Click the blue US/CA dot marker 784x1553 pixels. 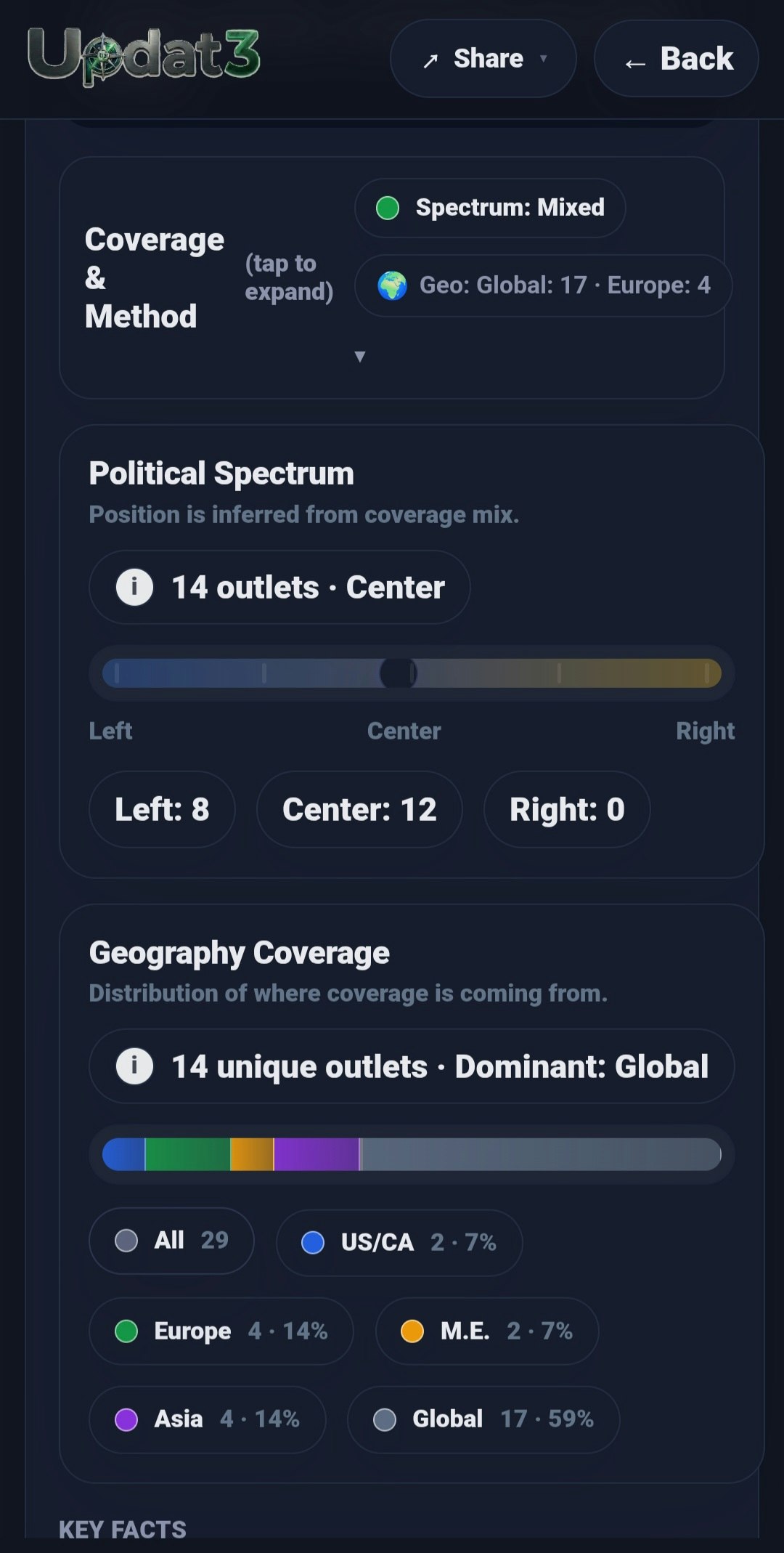(314, 1242)
